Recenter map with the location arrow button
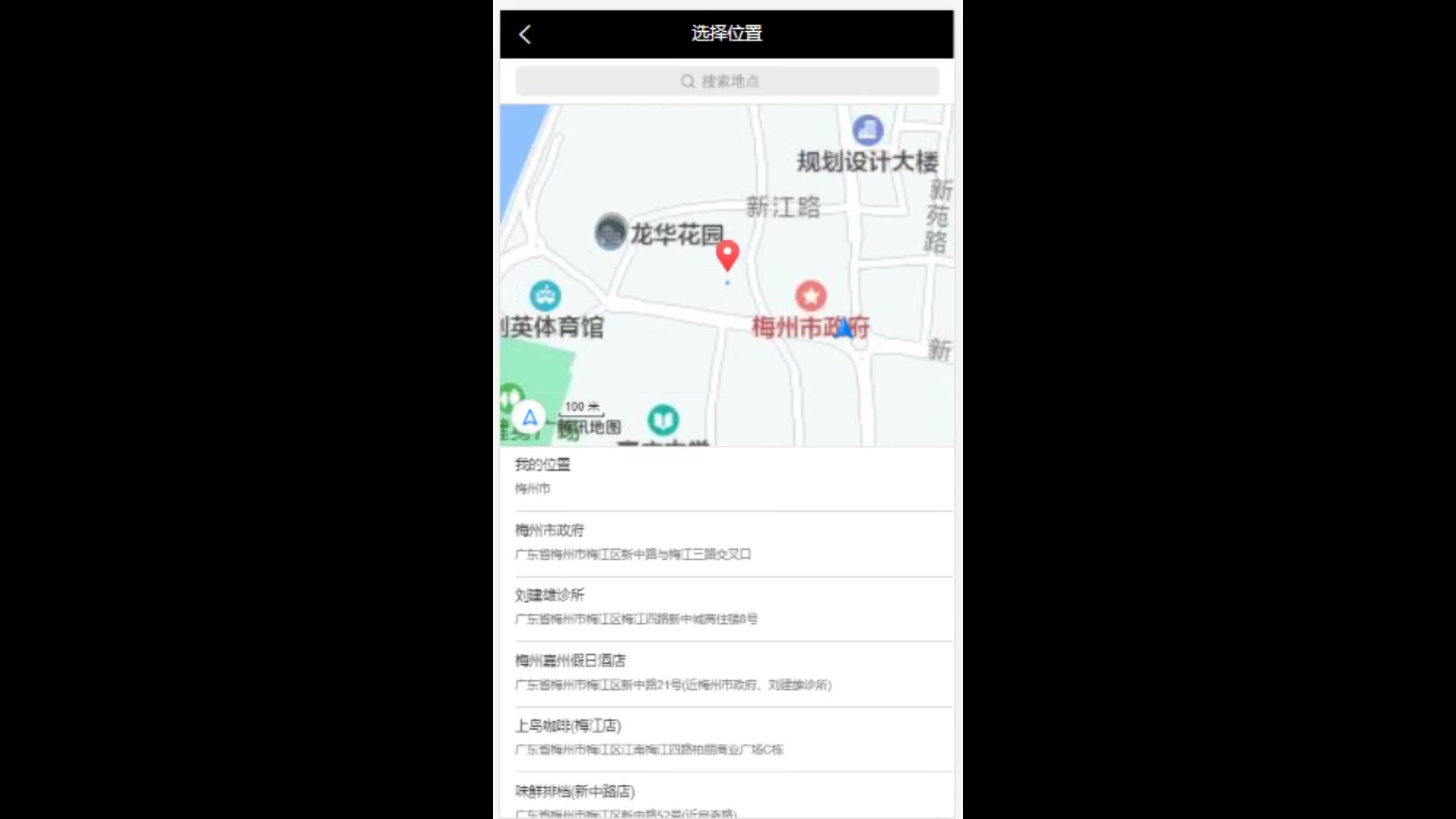1456x819 pixels. pyautogui.click(x=529, y=417)
